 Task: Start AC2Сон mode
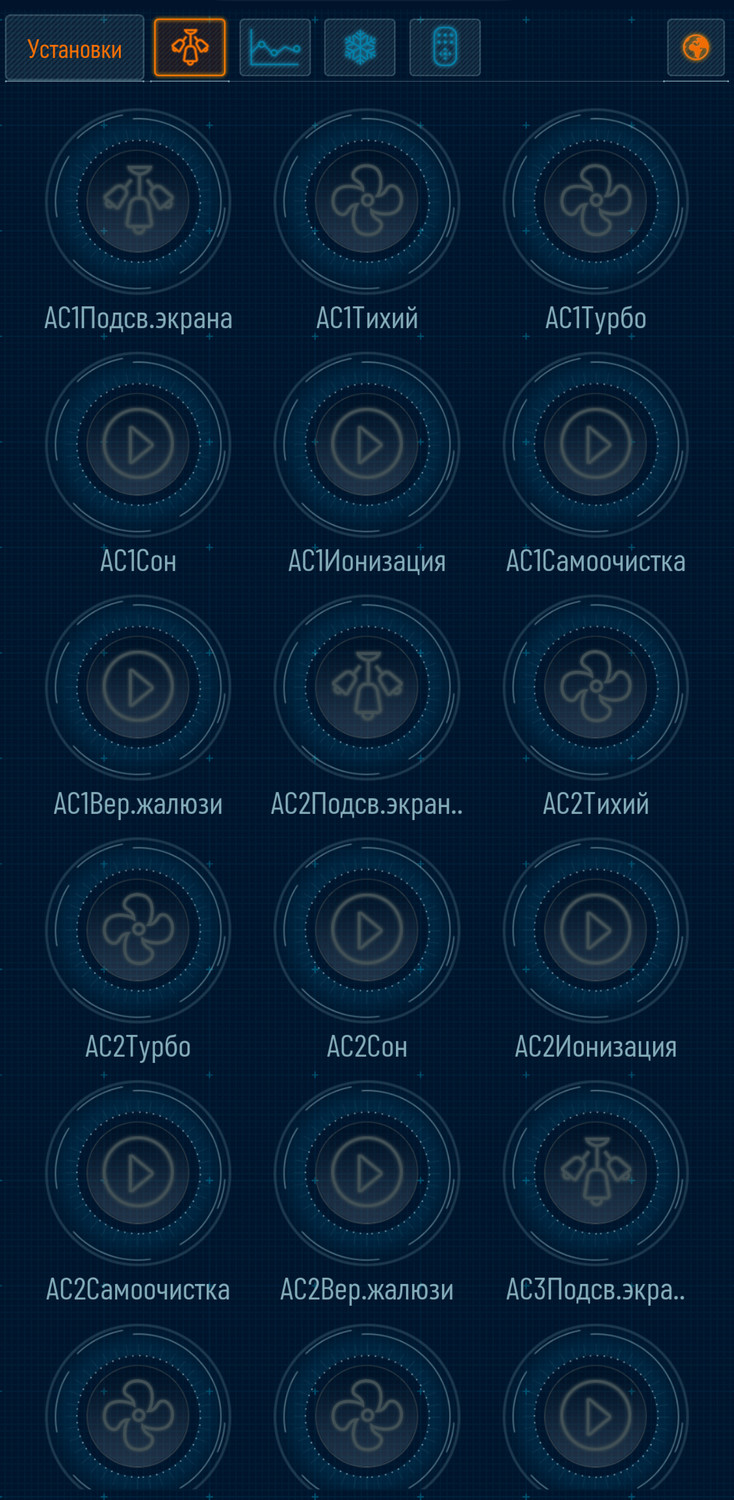pos(367,930)
